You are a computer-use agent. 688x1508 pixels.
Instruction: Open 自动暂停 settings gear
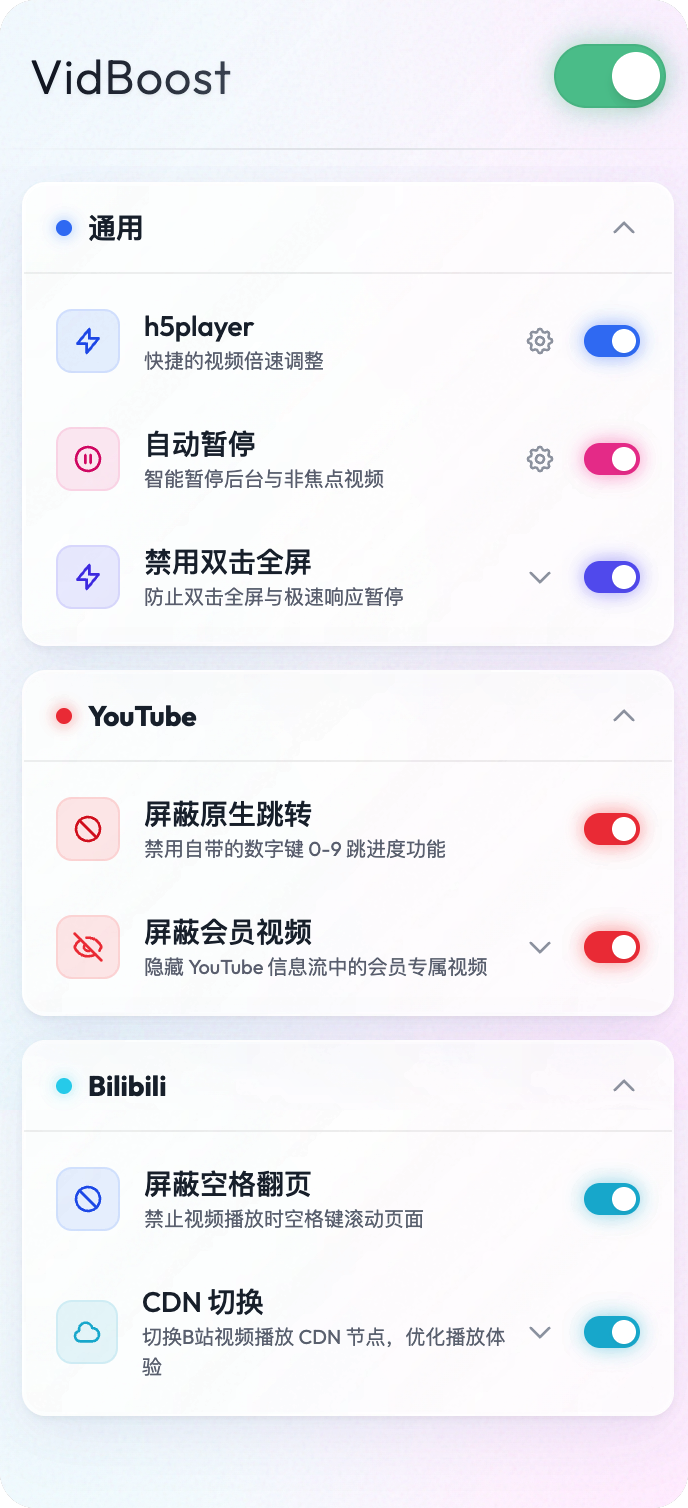540,460
